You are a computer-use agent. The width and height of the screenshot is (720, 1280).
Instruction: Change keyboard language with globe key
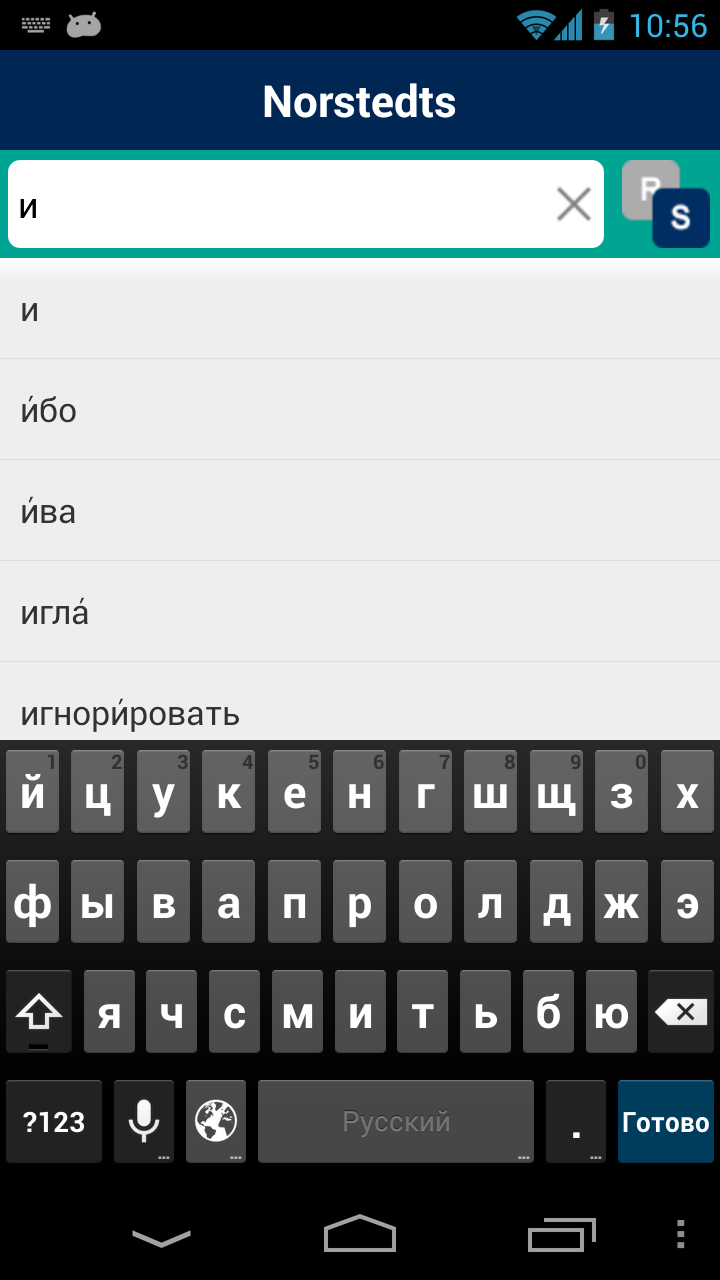click(216, 1122)
